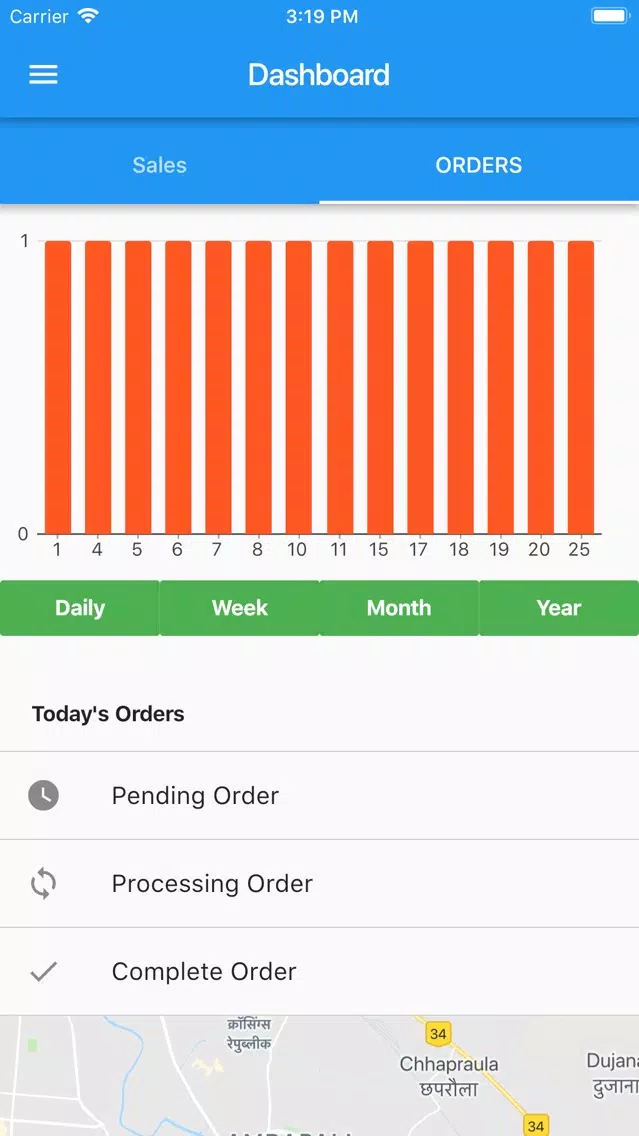
Task: Open the hamburger drawer menu
Action: [43, 75]
